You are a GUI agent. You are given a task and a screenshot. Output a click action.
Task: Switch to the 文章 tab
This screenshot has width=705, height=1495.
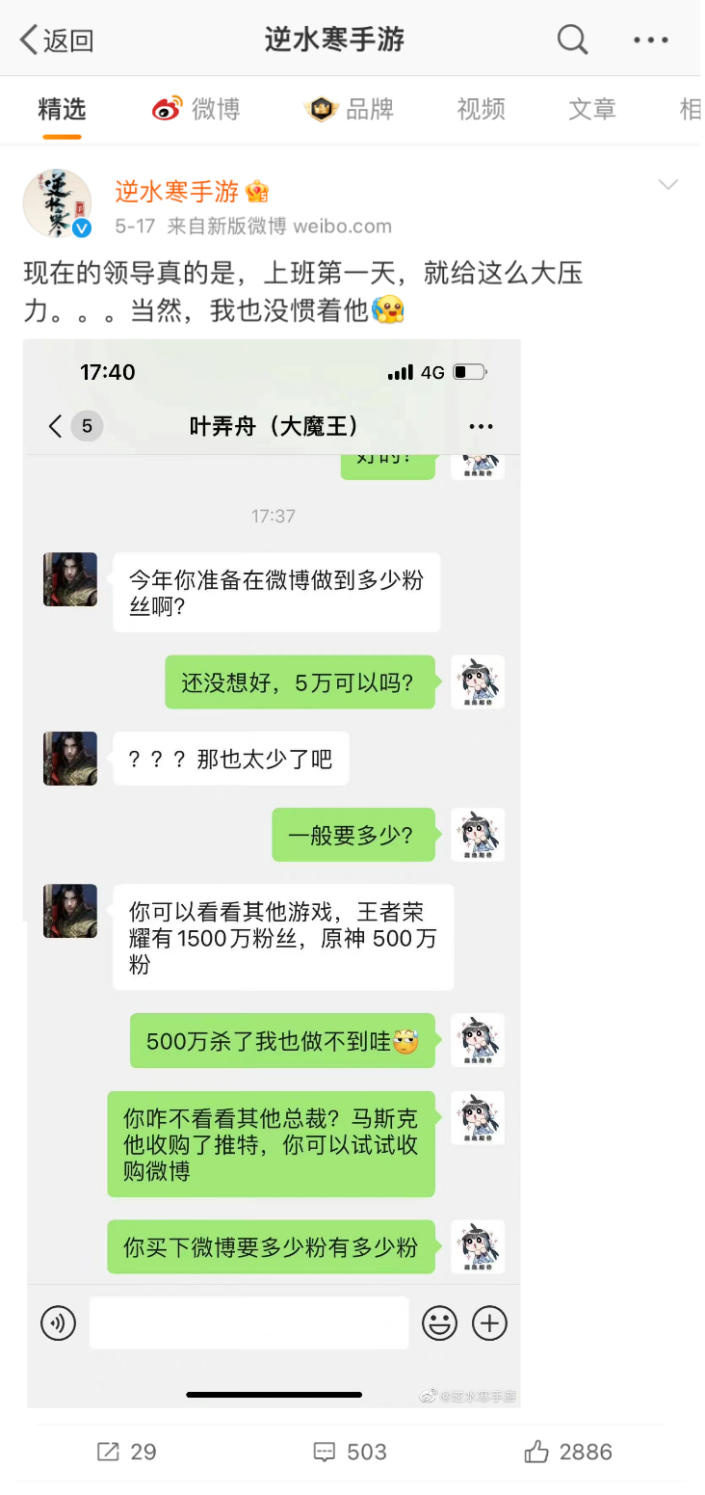[x=592, y=109]
